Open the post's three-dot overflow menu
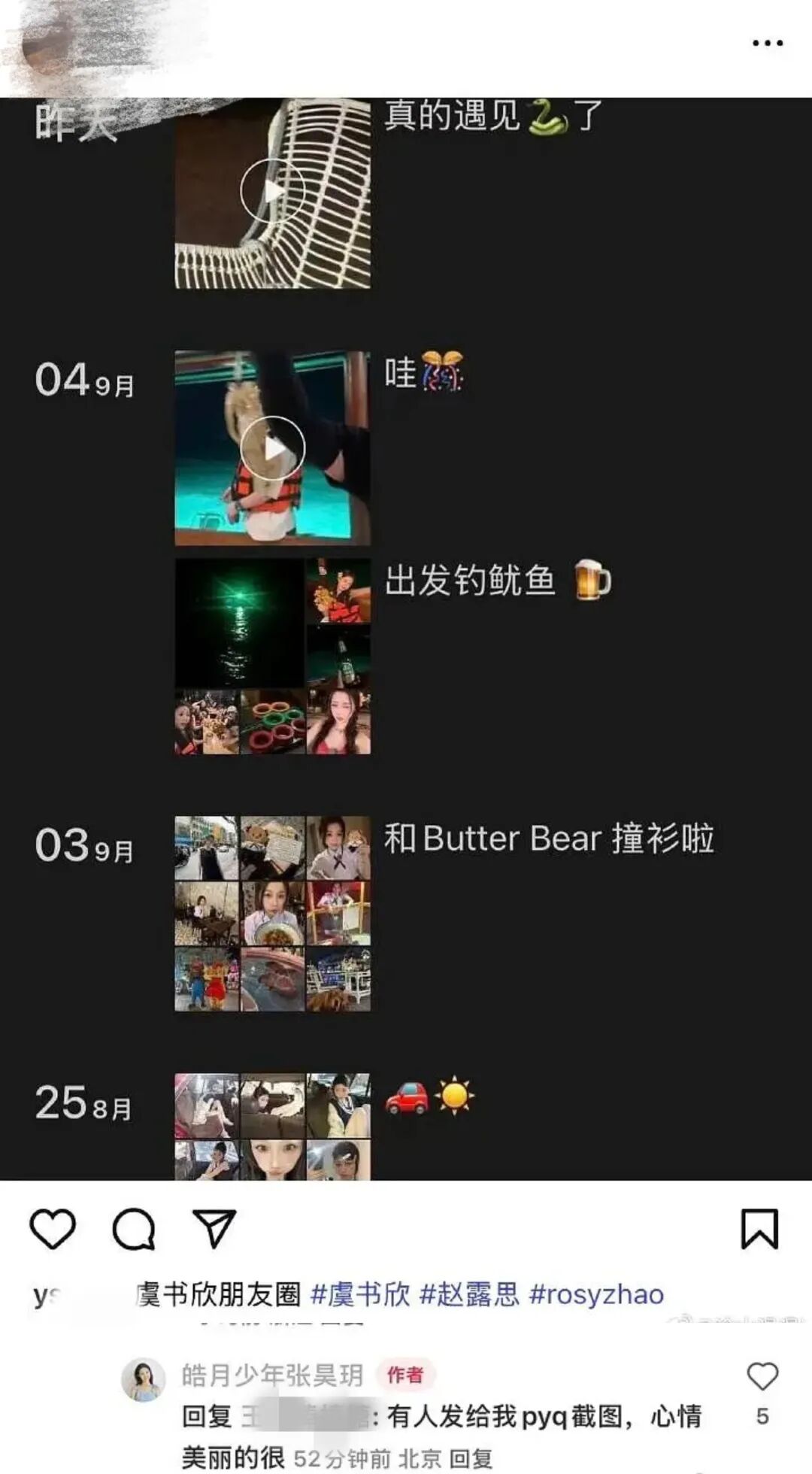812x1474 pixels. coord(767,43)
